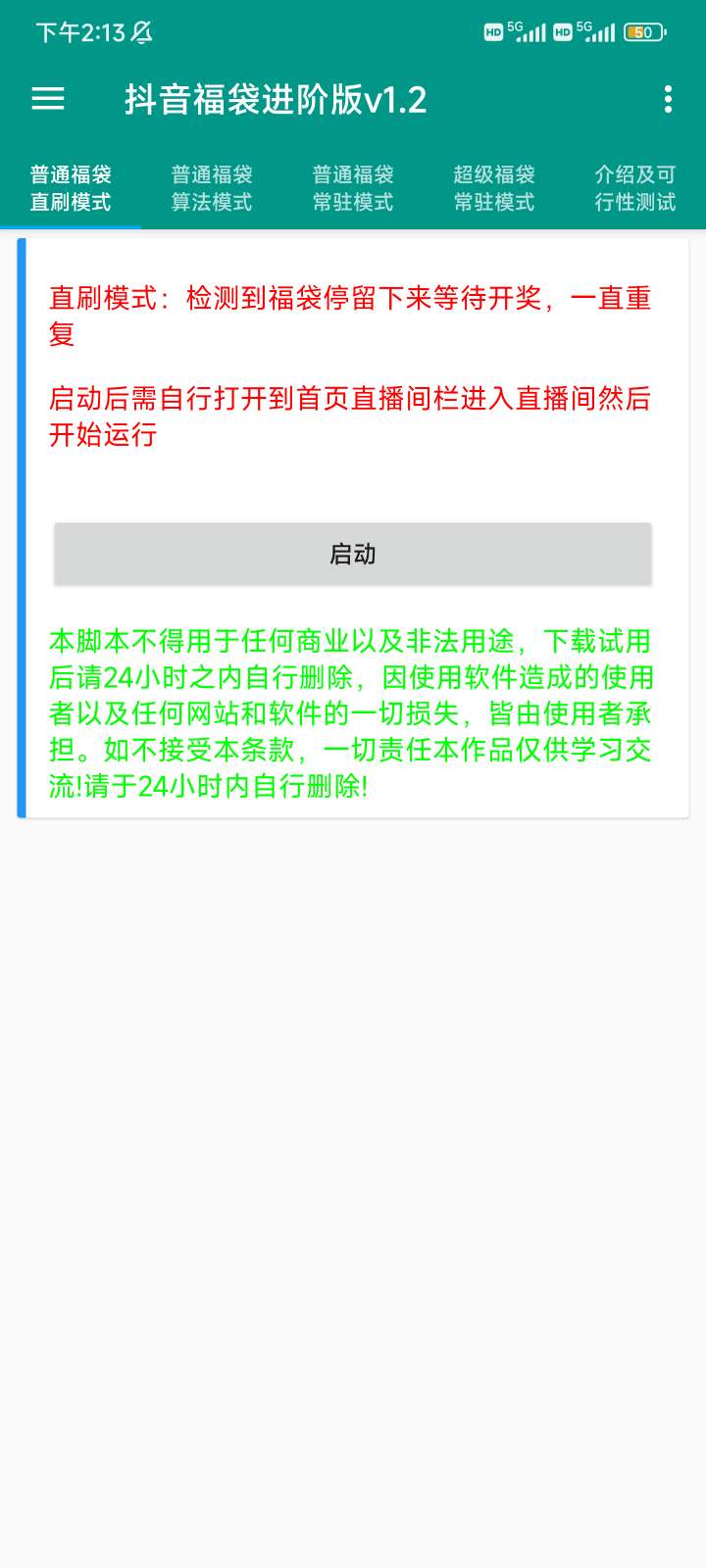The width and height of the screenshot is (706, 1568).
Task: Switch to the 超级福袋常驻模式 tab
Action: (494, 188)
